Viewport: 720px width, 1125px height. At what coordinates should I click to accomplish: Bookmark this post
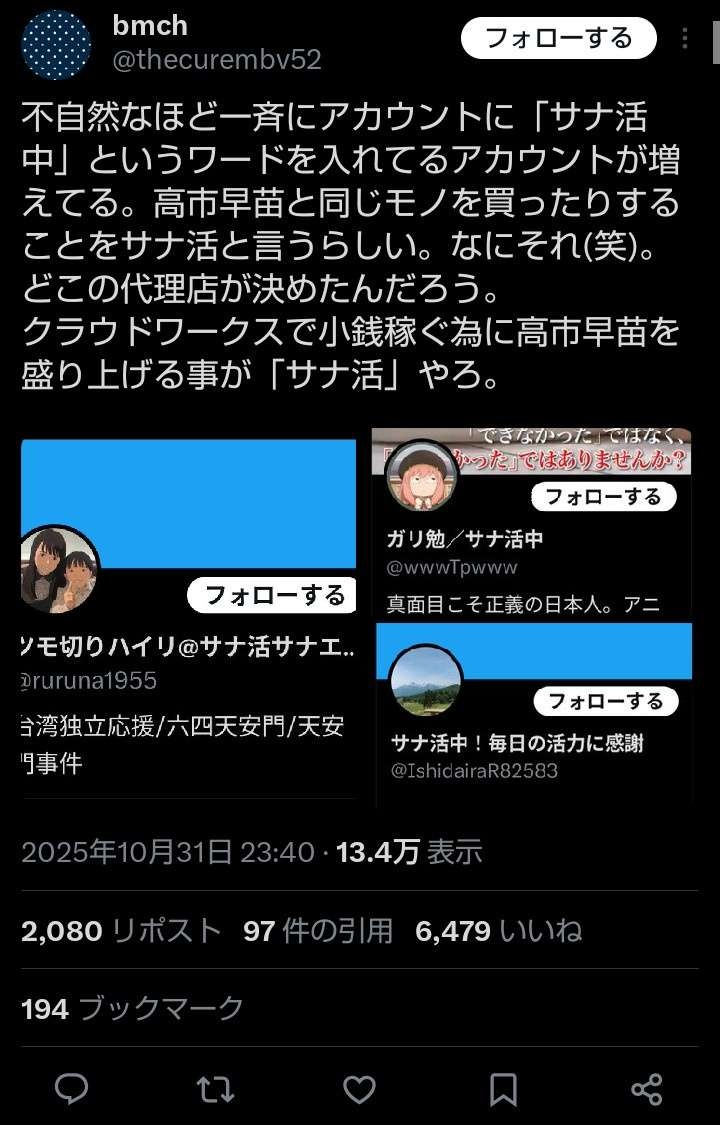tap(503, 1088)
